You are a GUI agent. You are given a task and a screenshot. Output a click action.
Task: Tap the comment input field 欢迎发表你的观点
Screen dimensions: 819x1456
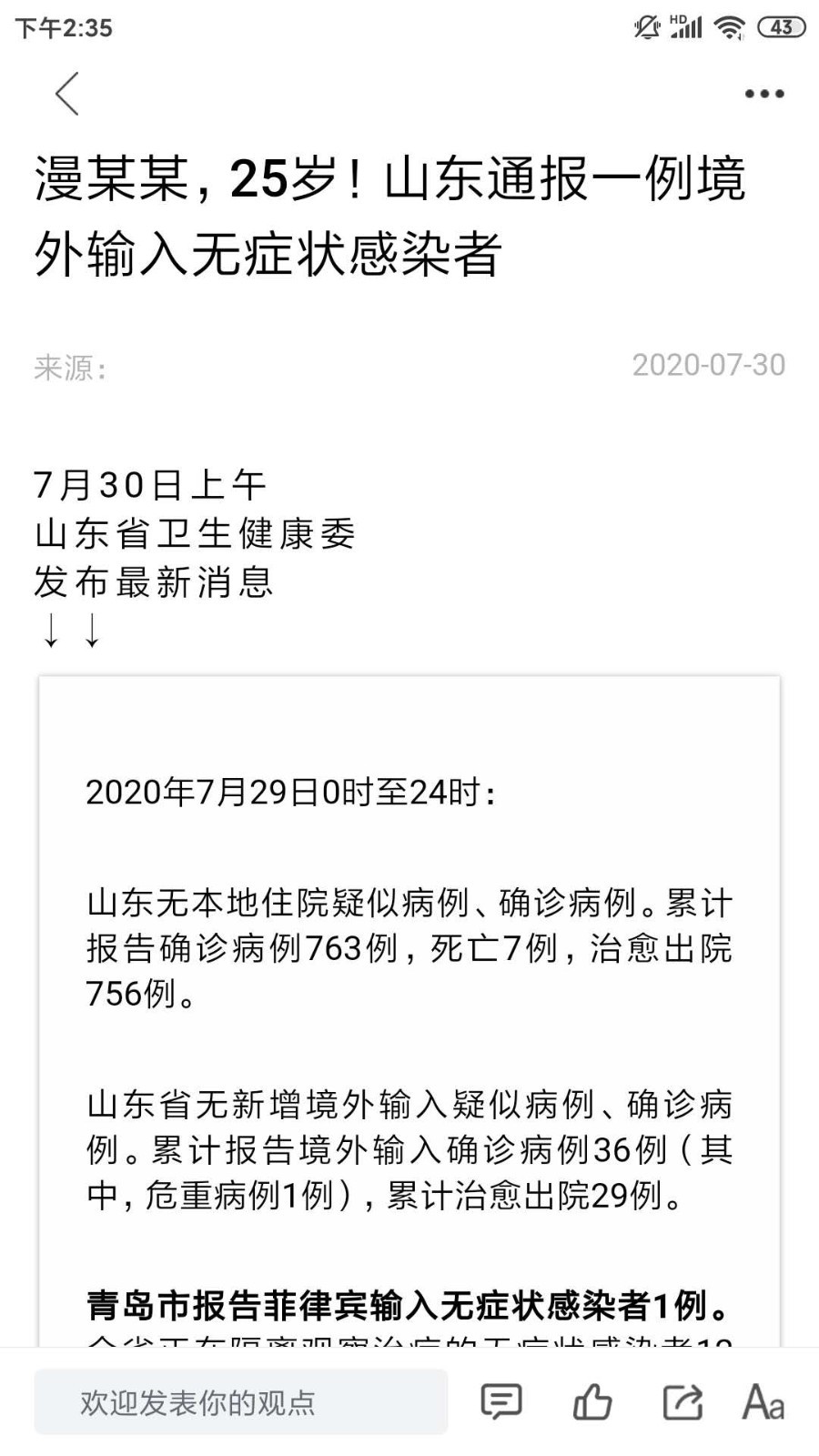coord(241,1401)
